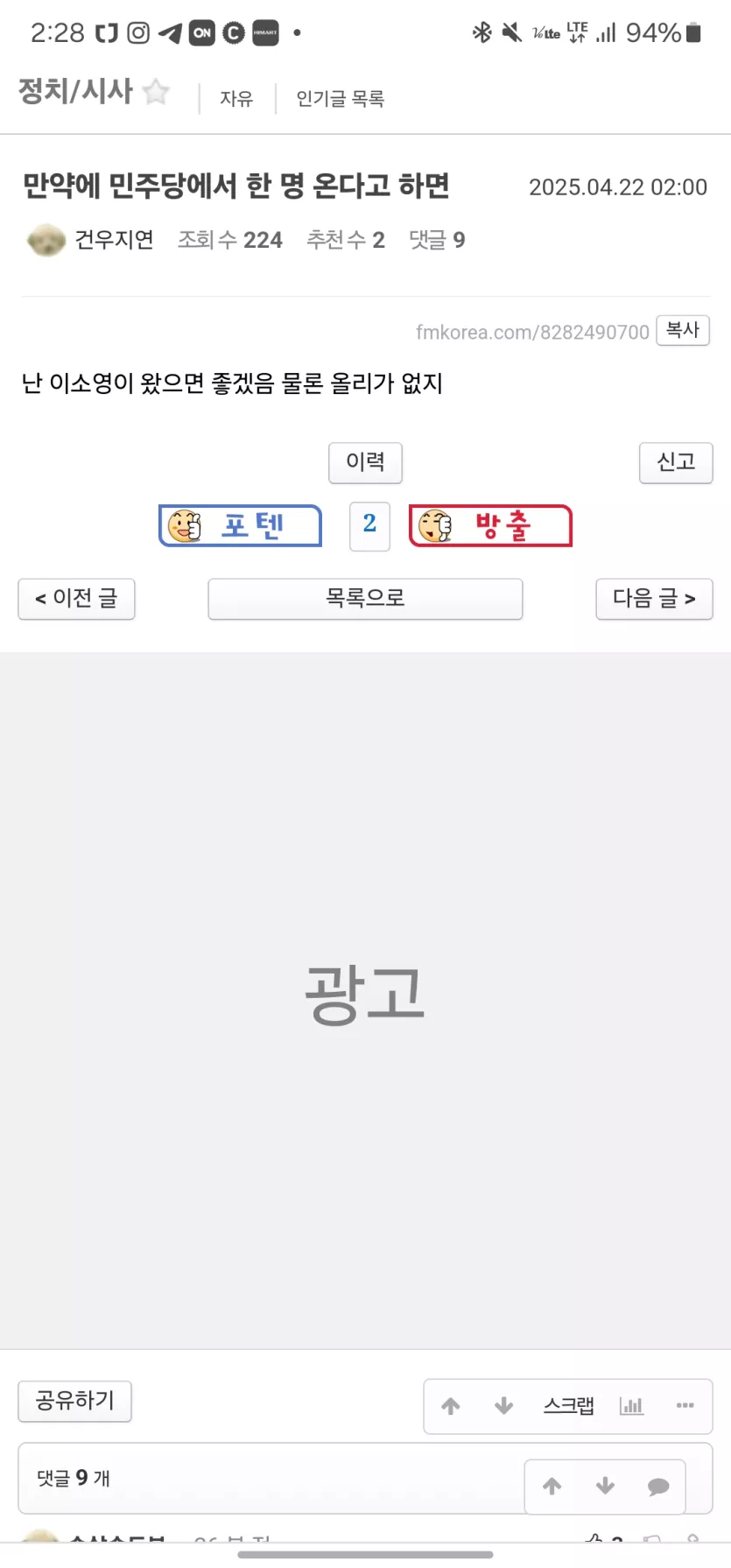Image resolution: width=731 pixels, height=1568 pixels.
Task: Tap the down arrow in the 댓글 bar
Action: pos(605,1487)
